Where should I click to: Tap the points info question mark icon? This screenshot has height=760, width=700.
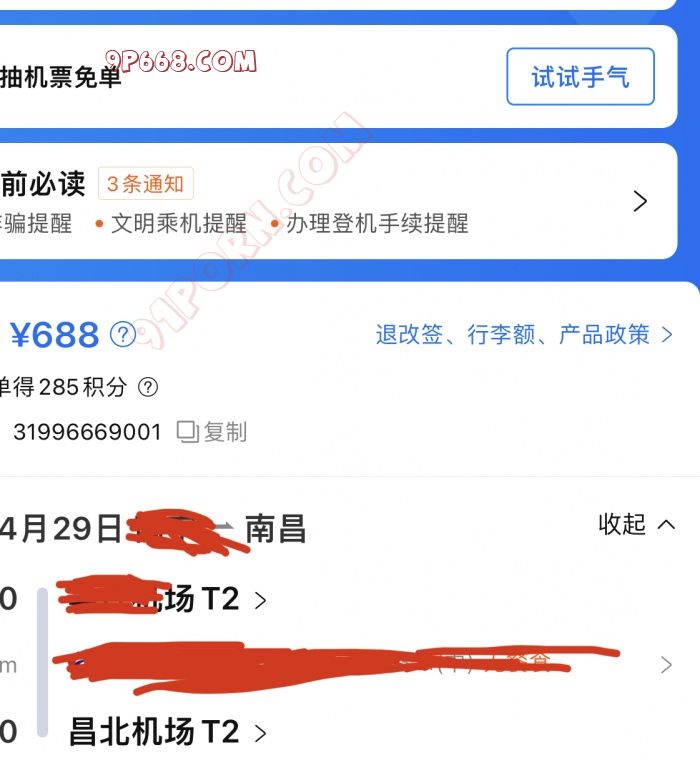pyautogui.click(x=147, y=387)
